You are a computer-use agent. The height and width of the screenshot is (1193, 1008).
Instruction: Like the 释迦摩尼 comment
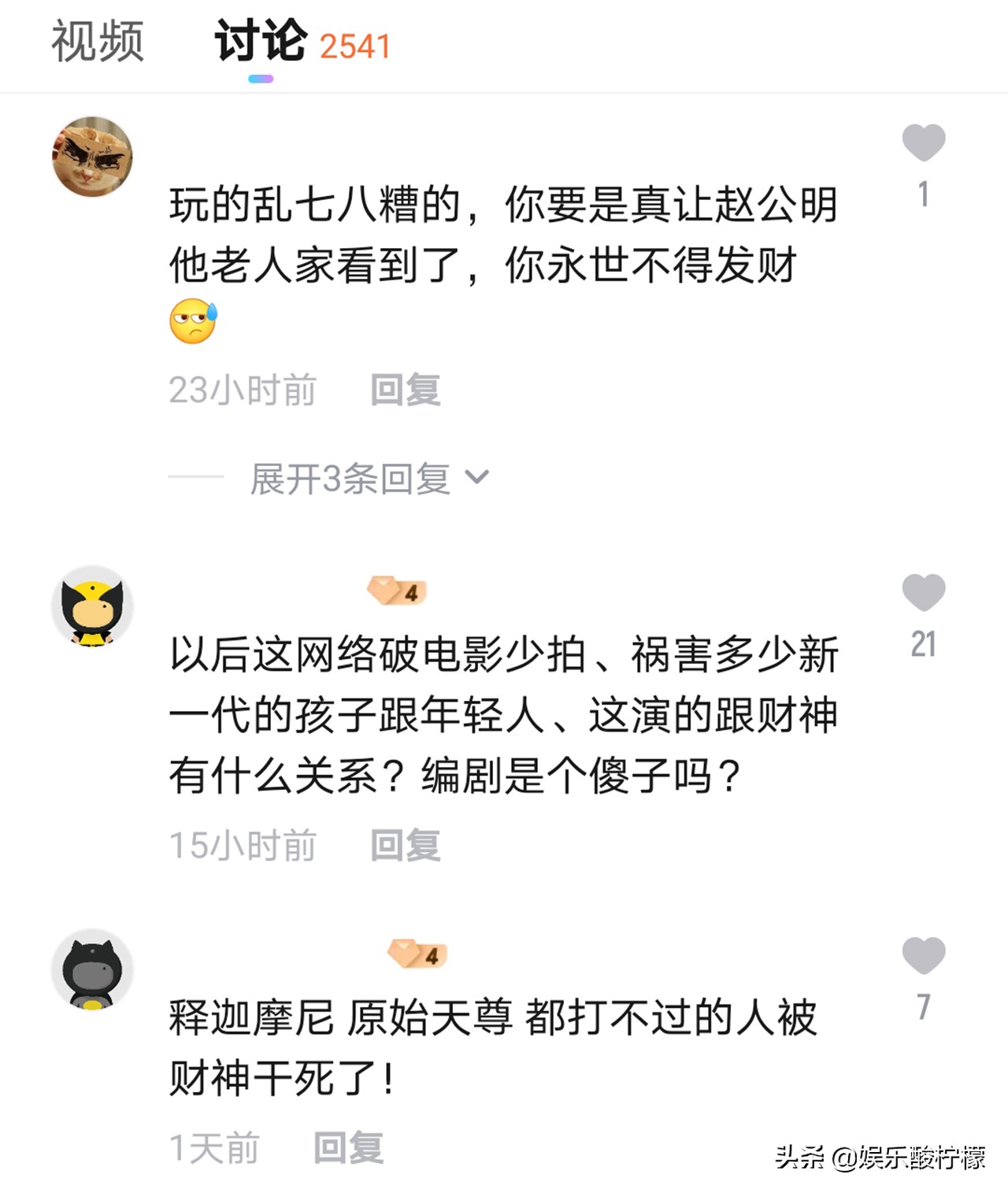923,956
